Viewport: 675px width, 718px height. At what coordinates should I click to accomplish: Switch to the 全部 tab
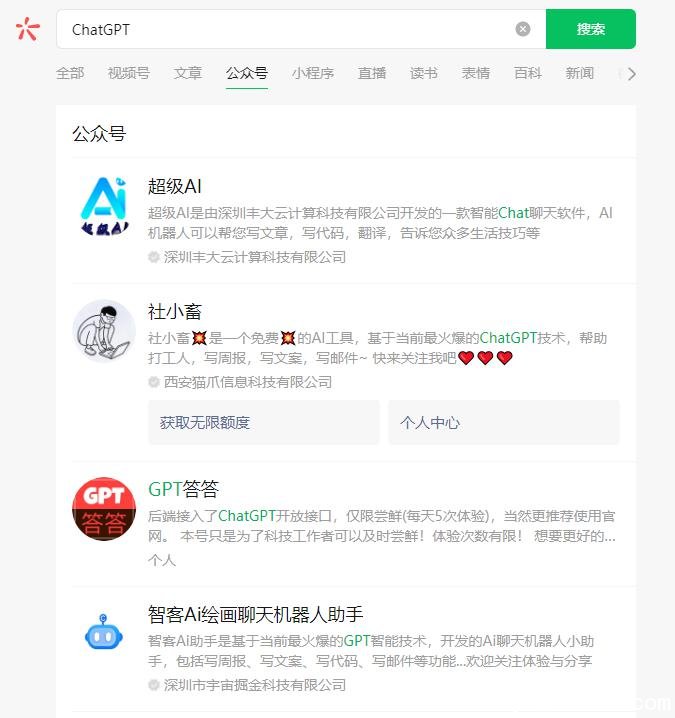[x=70, y=73]
